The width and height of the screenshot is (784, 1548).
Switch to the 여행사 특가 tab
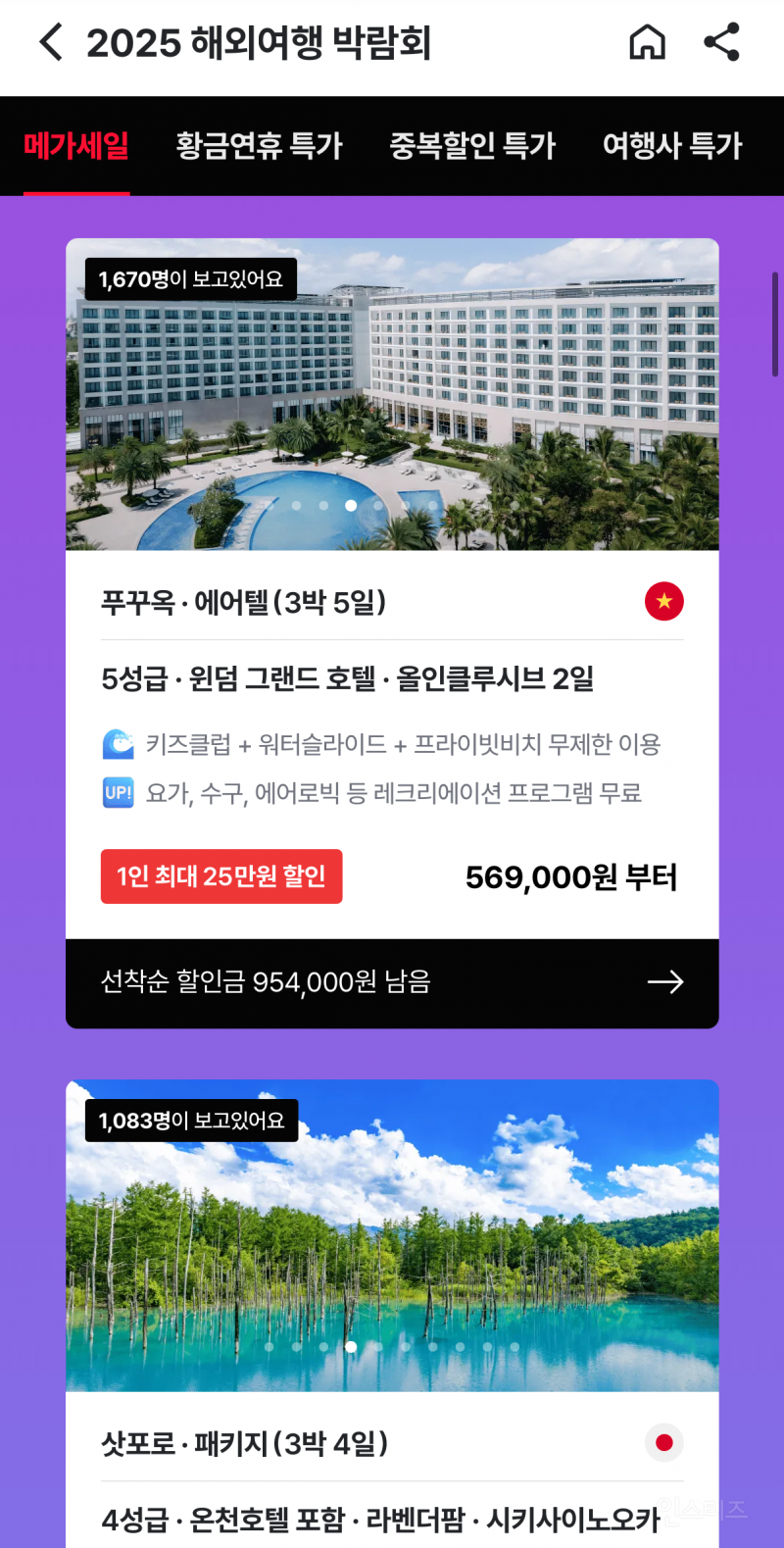[x=672, y=147]
